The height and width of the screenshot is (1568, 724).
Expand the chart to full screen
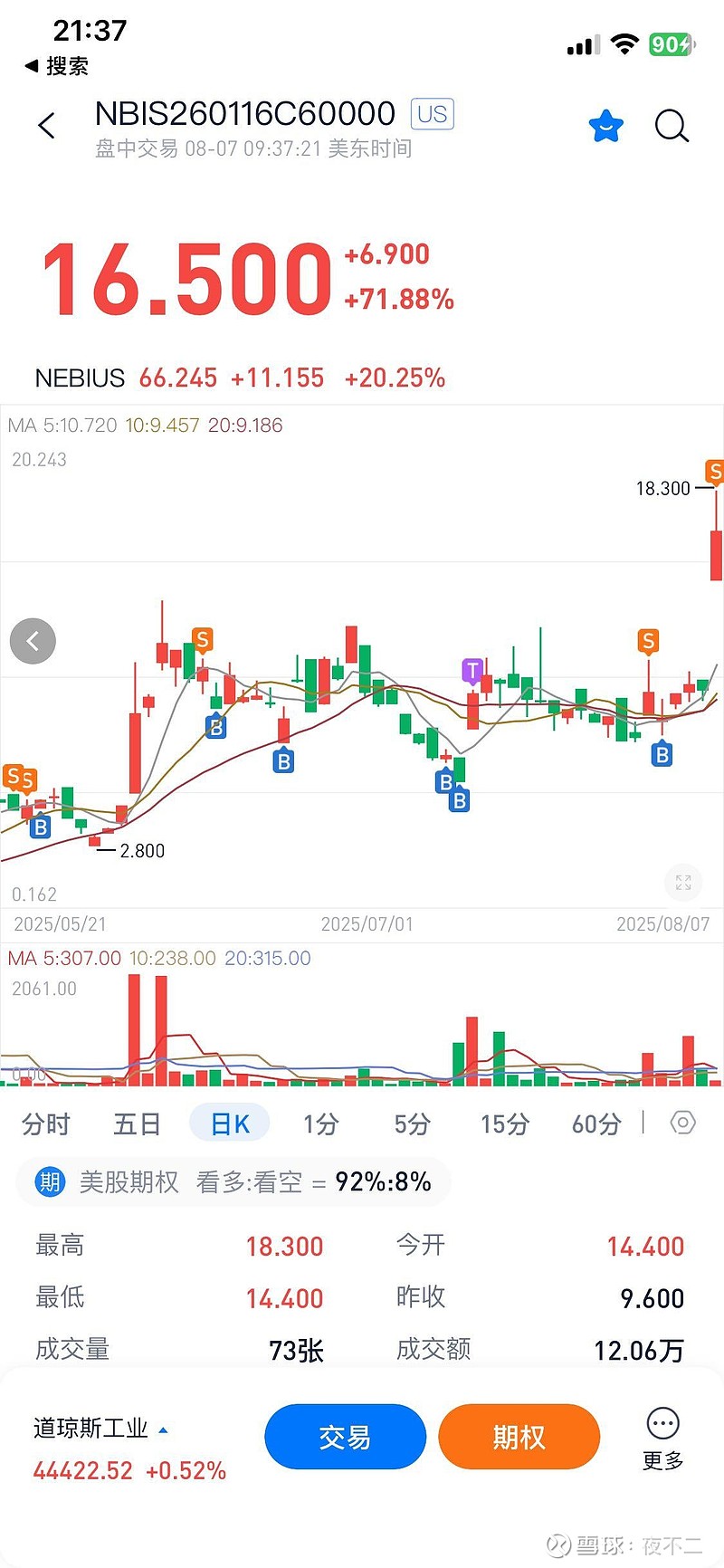[683, 882]
